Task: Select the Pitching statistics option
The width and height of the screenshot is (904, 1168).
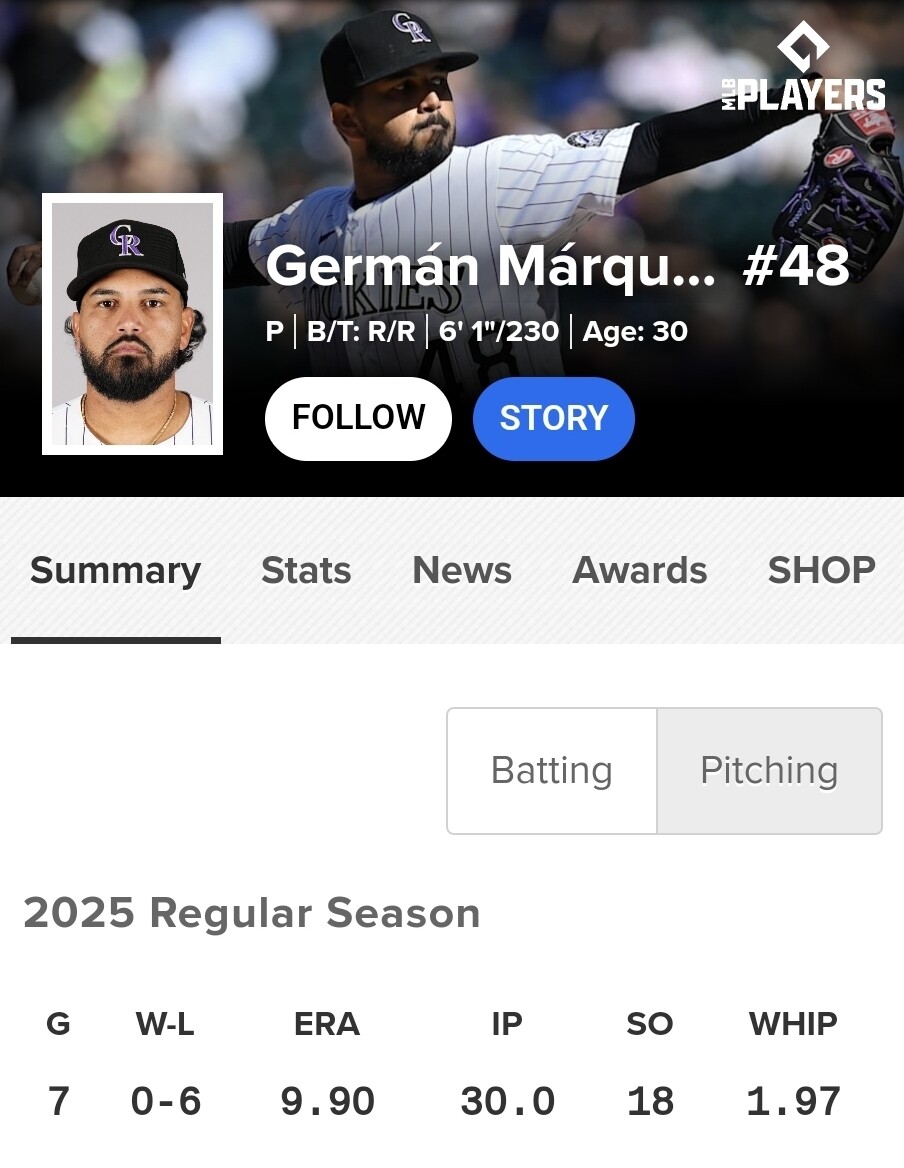Action: pos(769,770)
